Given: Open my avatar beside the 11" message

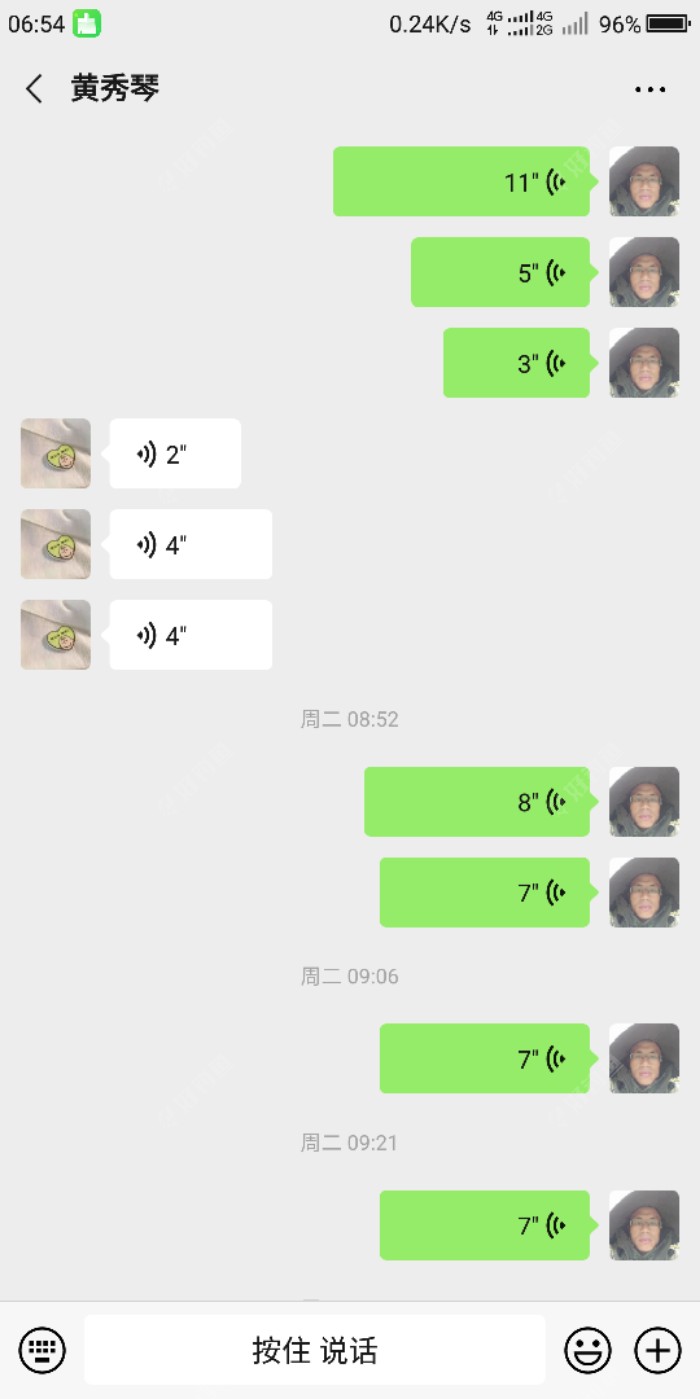Looking at the screenshot, I should pos(644,182).
